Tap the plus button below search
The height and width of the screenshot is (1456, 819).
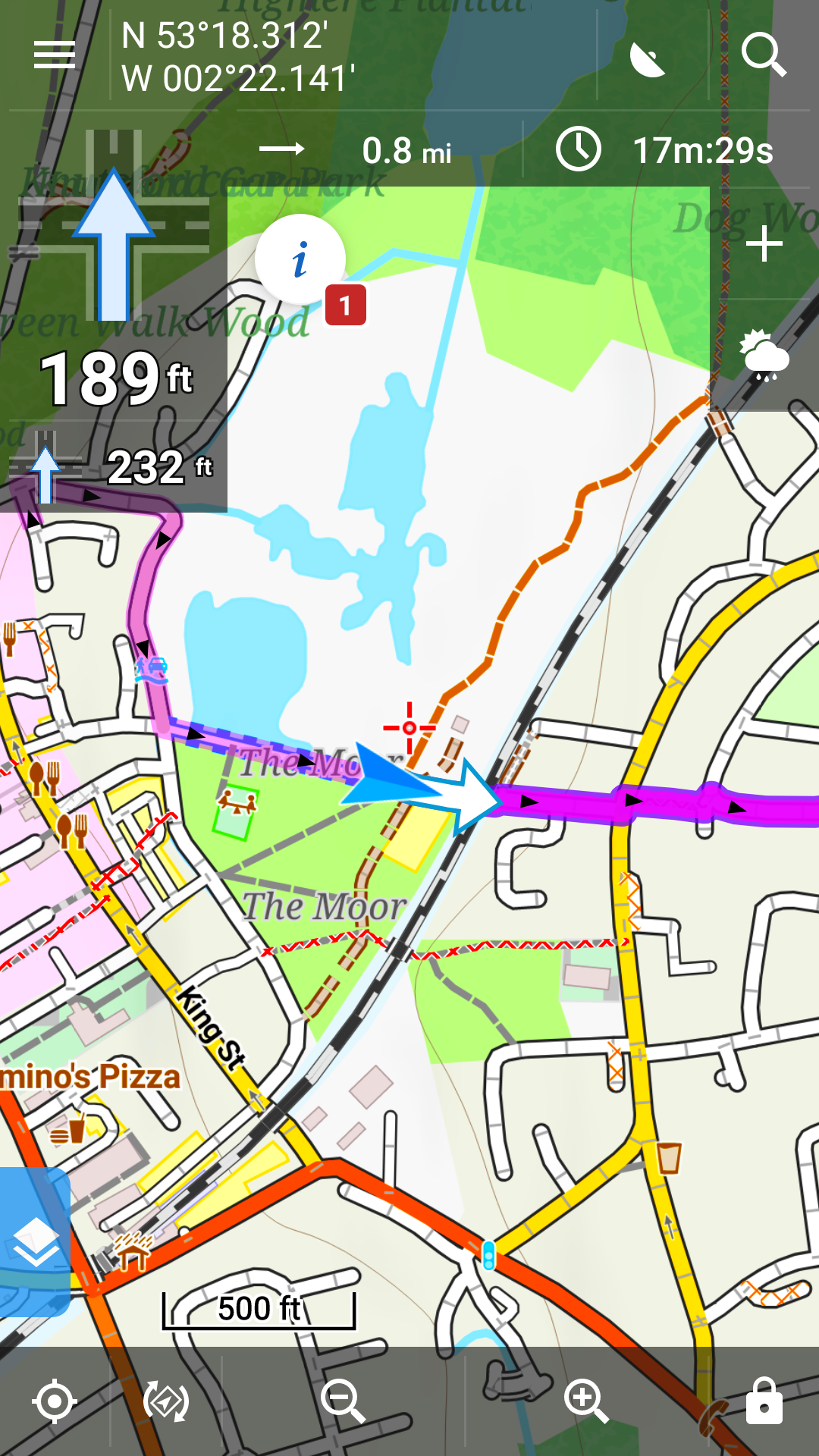tap(764, 245)
